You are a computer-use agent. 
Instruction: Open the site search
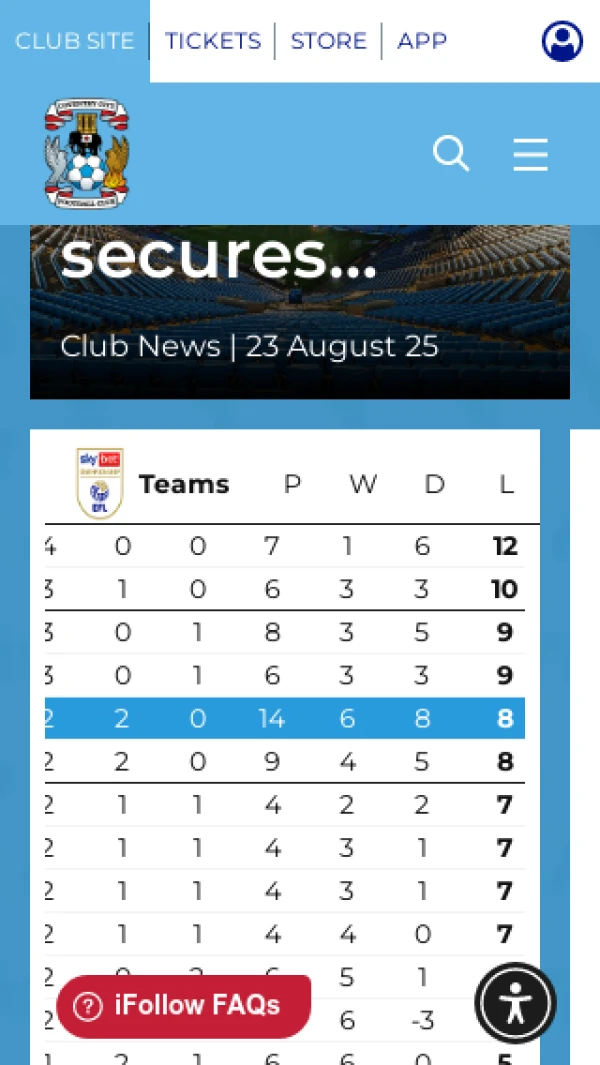tap(451, 154)
